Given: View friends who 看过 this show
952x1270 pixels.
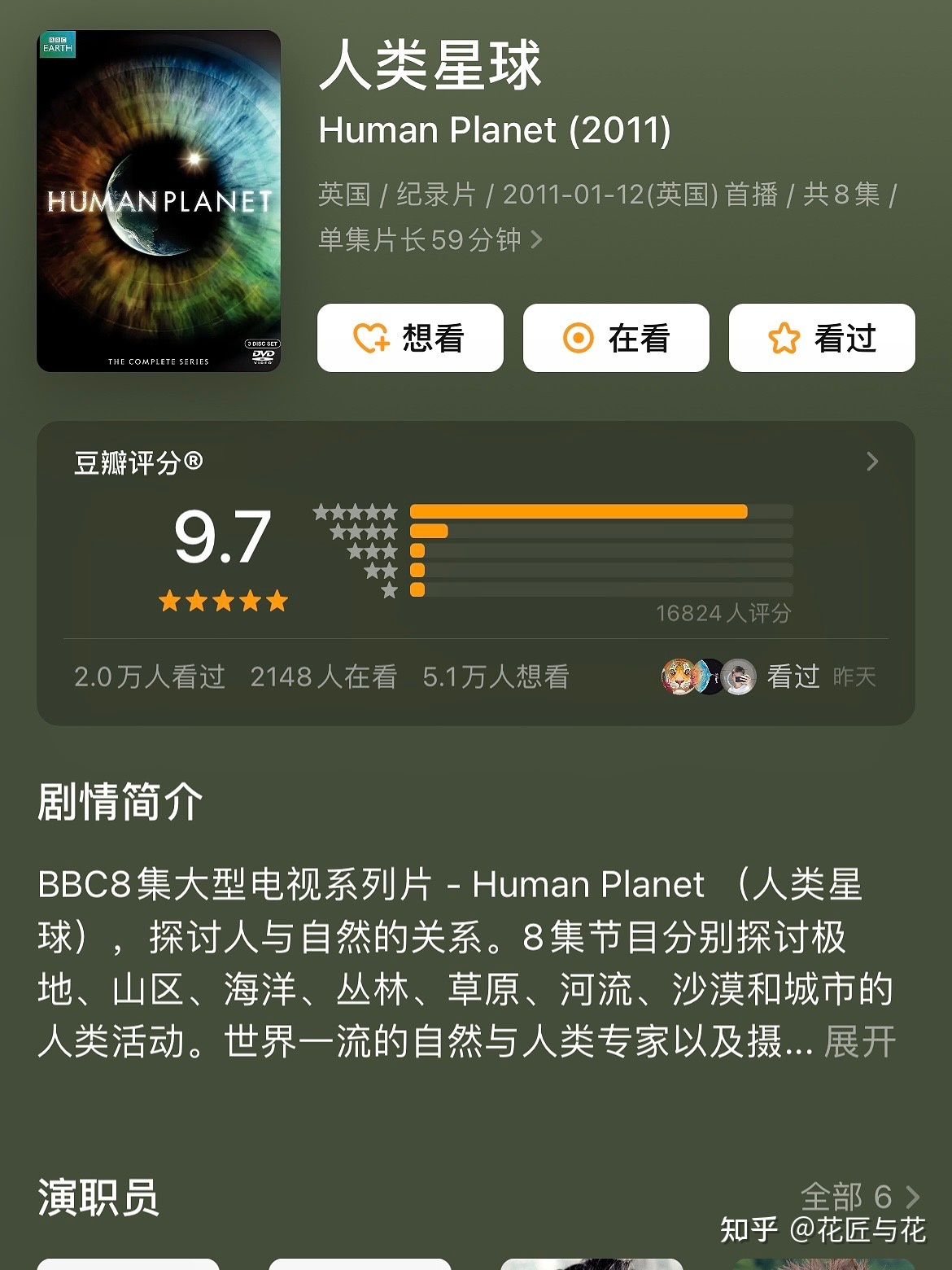Looking at the screenshot, I should pos(767,677).
